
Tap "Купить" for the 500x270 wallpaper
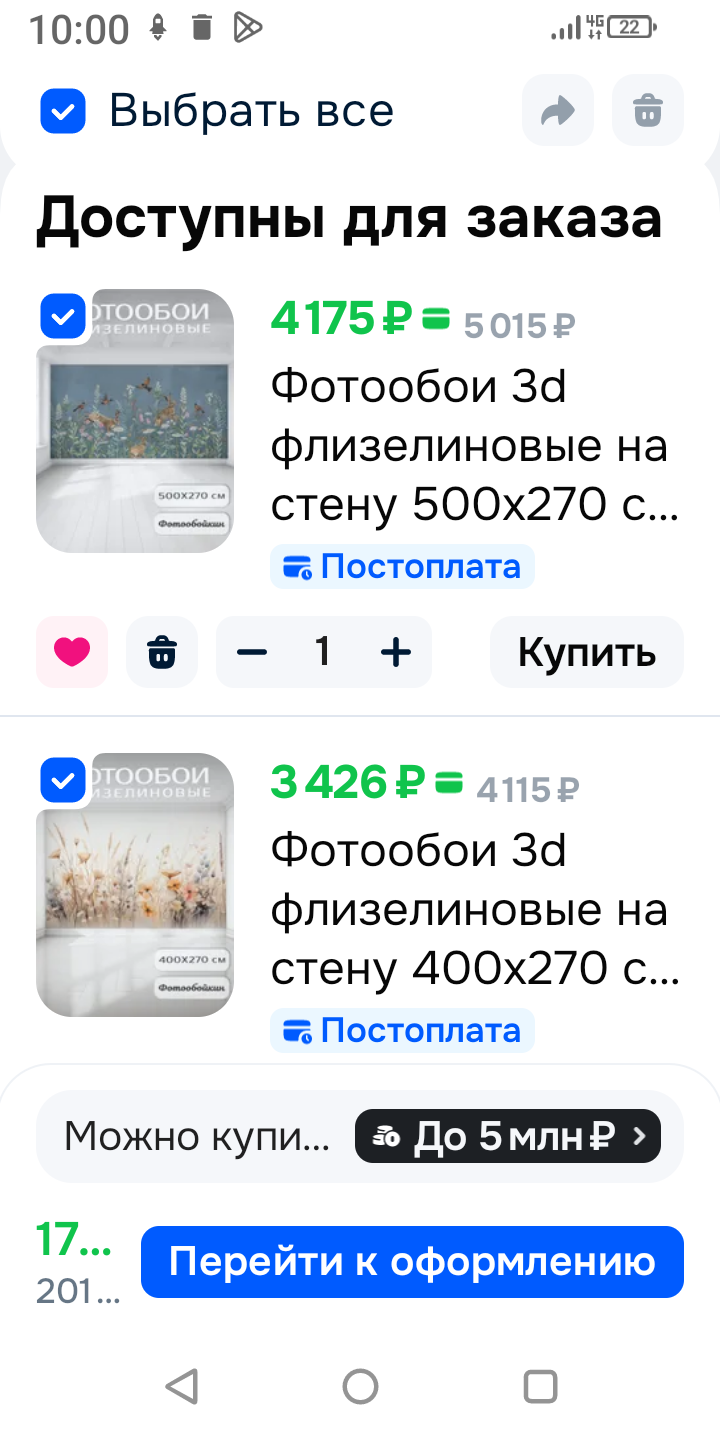pos(586,652)
